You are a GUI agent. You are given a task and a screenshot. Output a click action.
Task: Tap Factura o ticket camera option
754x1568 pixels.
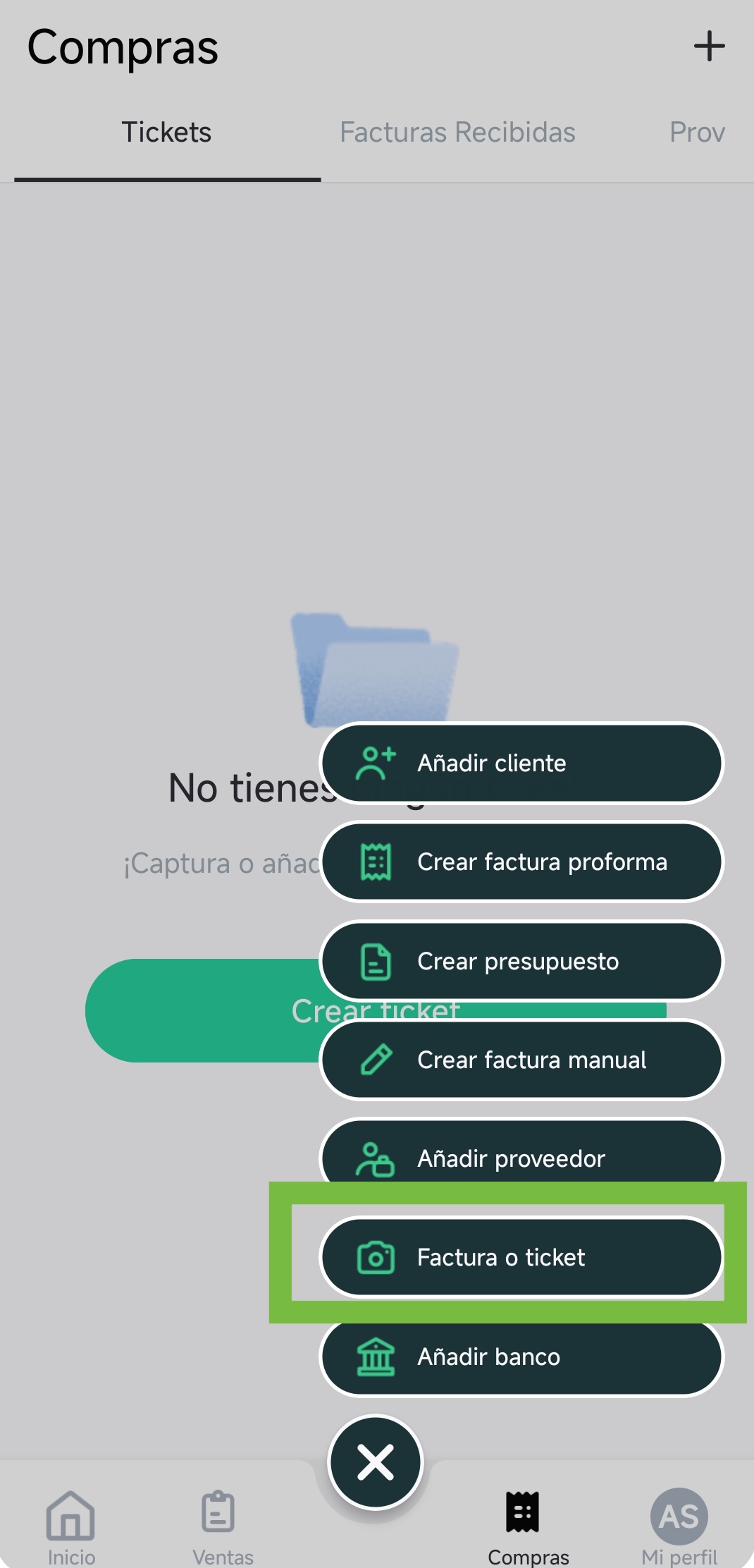521,1257
